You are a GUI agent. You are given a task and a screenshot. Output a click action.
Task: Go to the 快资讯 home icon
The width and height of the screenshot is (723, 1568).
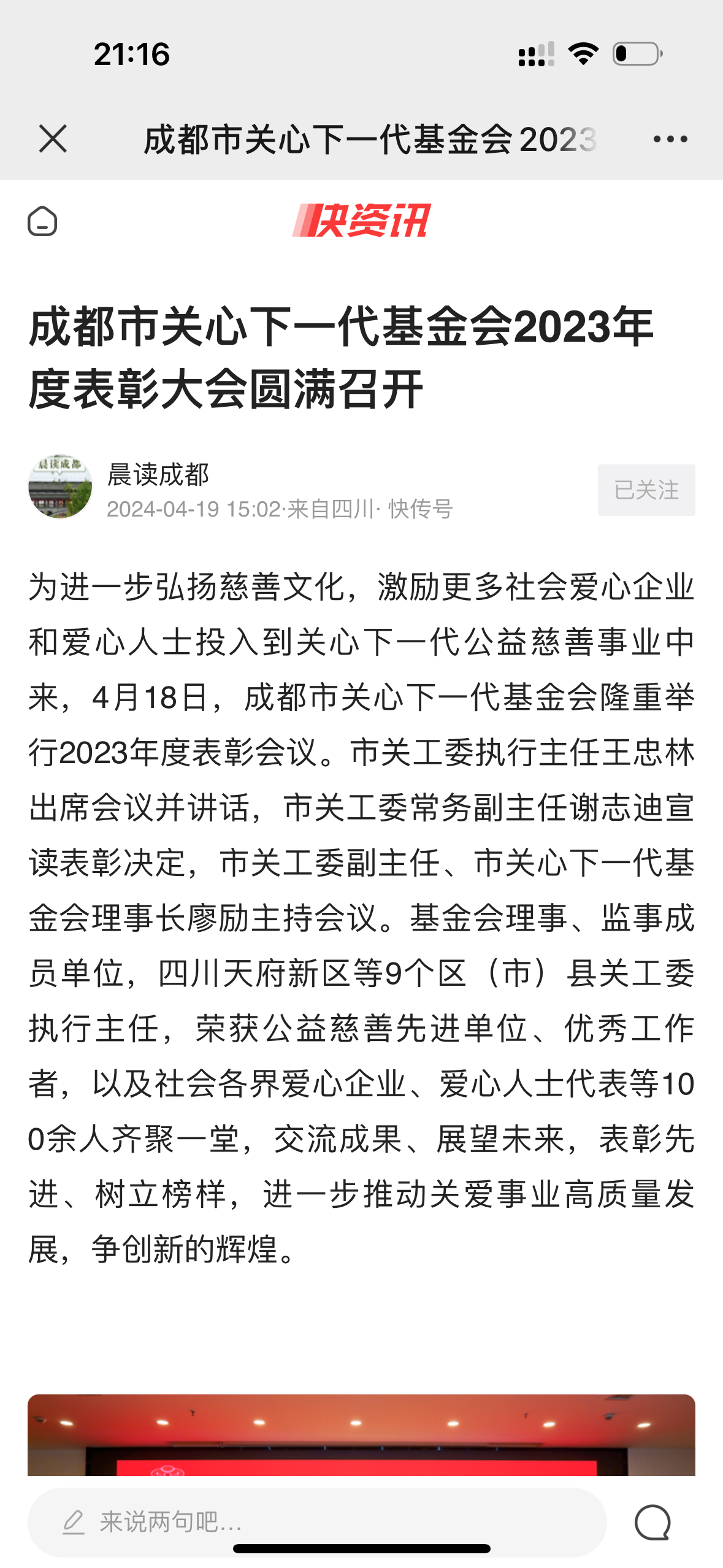coord(42,221)
